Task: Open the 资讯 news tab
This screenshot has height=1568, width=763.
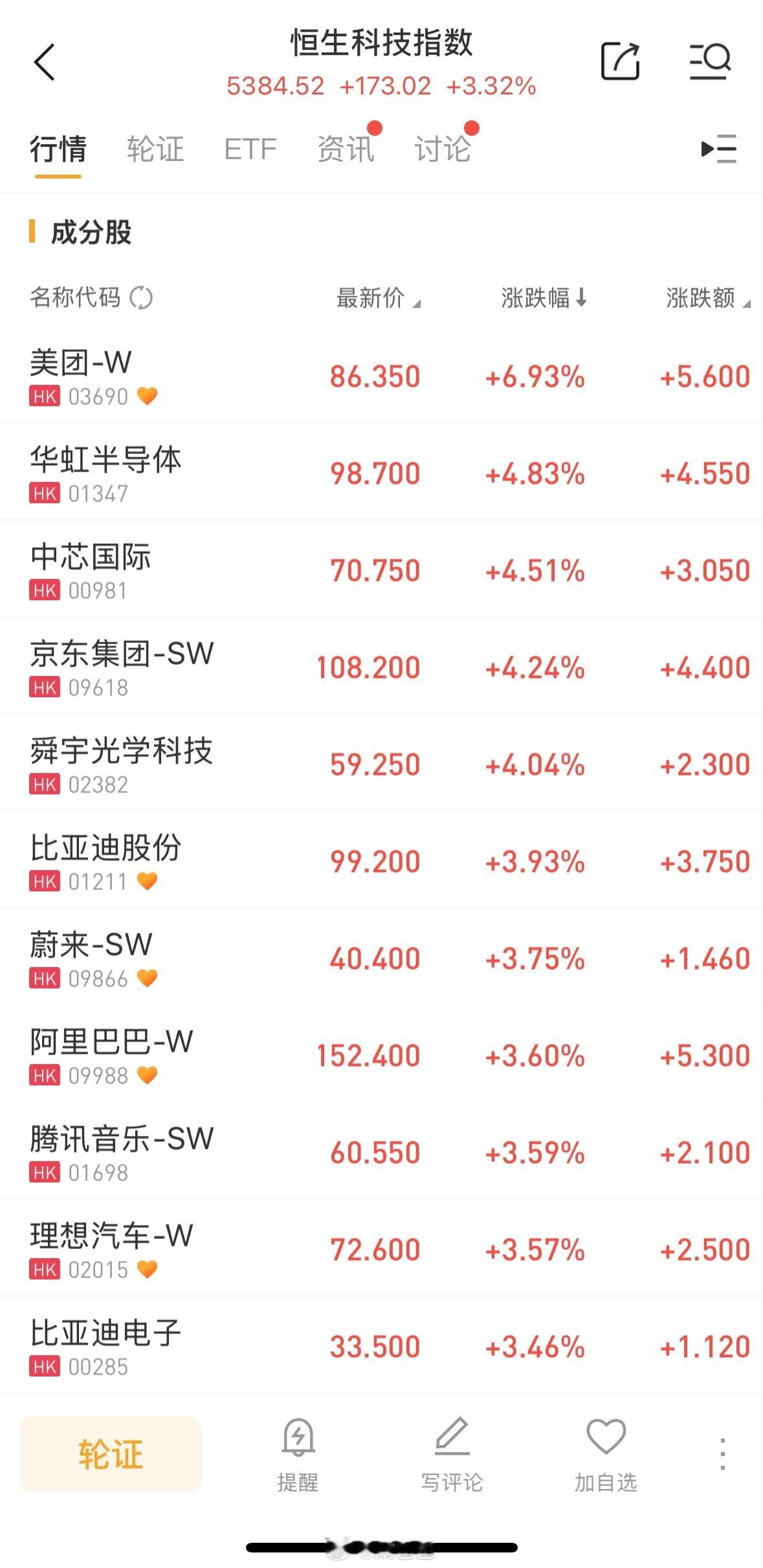Action: point(346,148)
